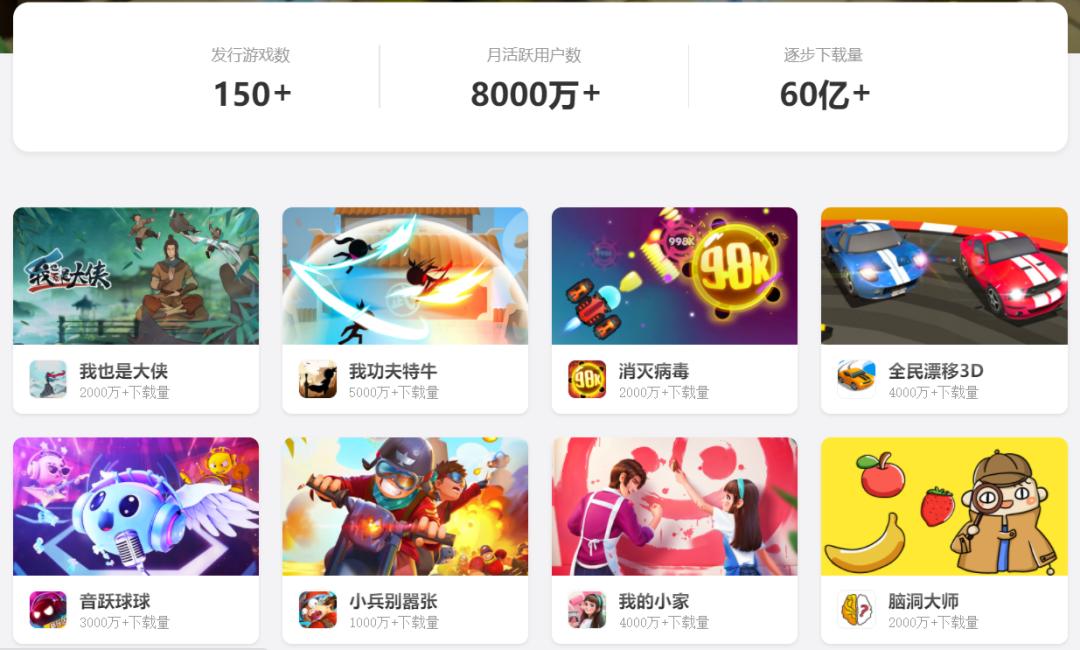This screenshot has height=650, width=1080.
Task: Open the 音跃球球 game card
Action: coord(136,541)
